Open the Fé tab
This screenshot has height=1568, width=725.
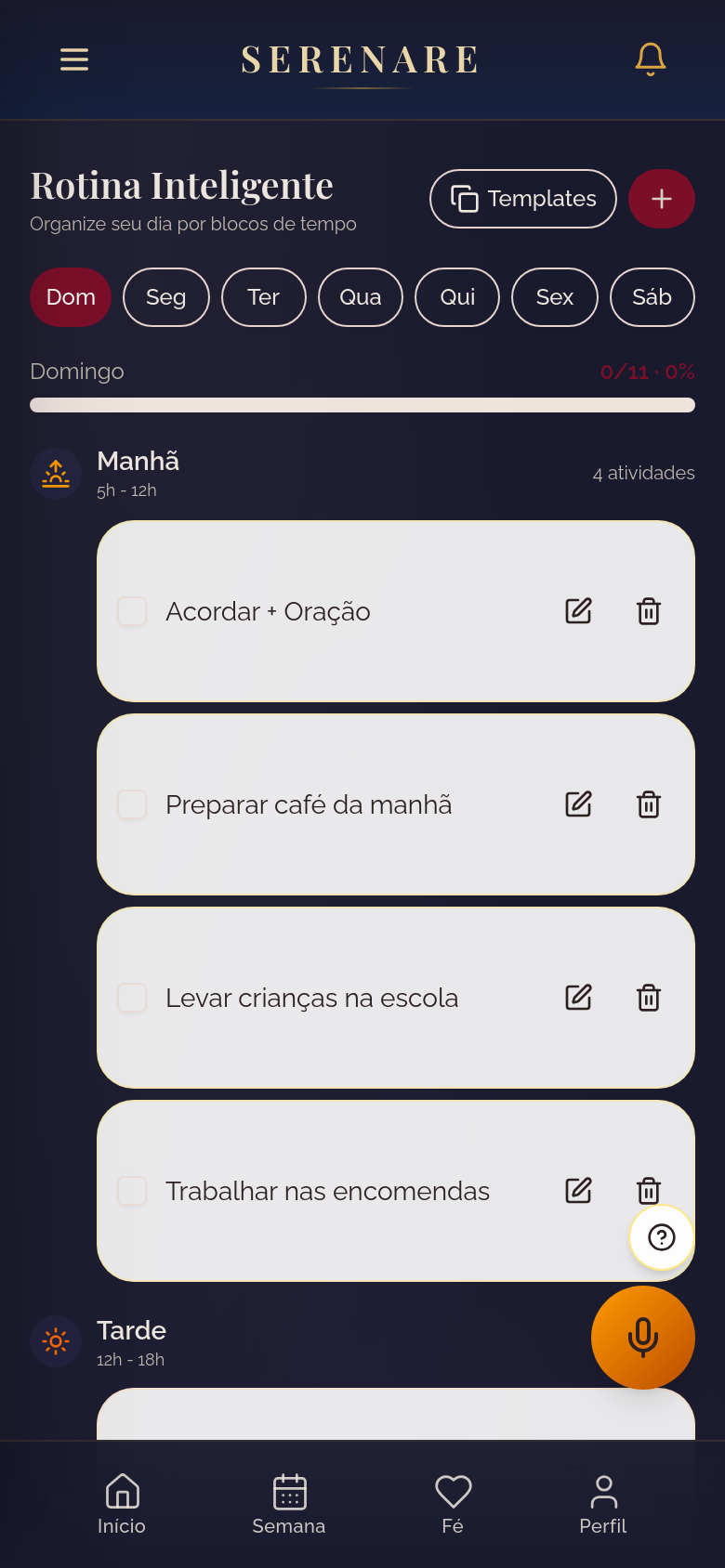[x=453, y=1504]
